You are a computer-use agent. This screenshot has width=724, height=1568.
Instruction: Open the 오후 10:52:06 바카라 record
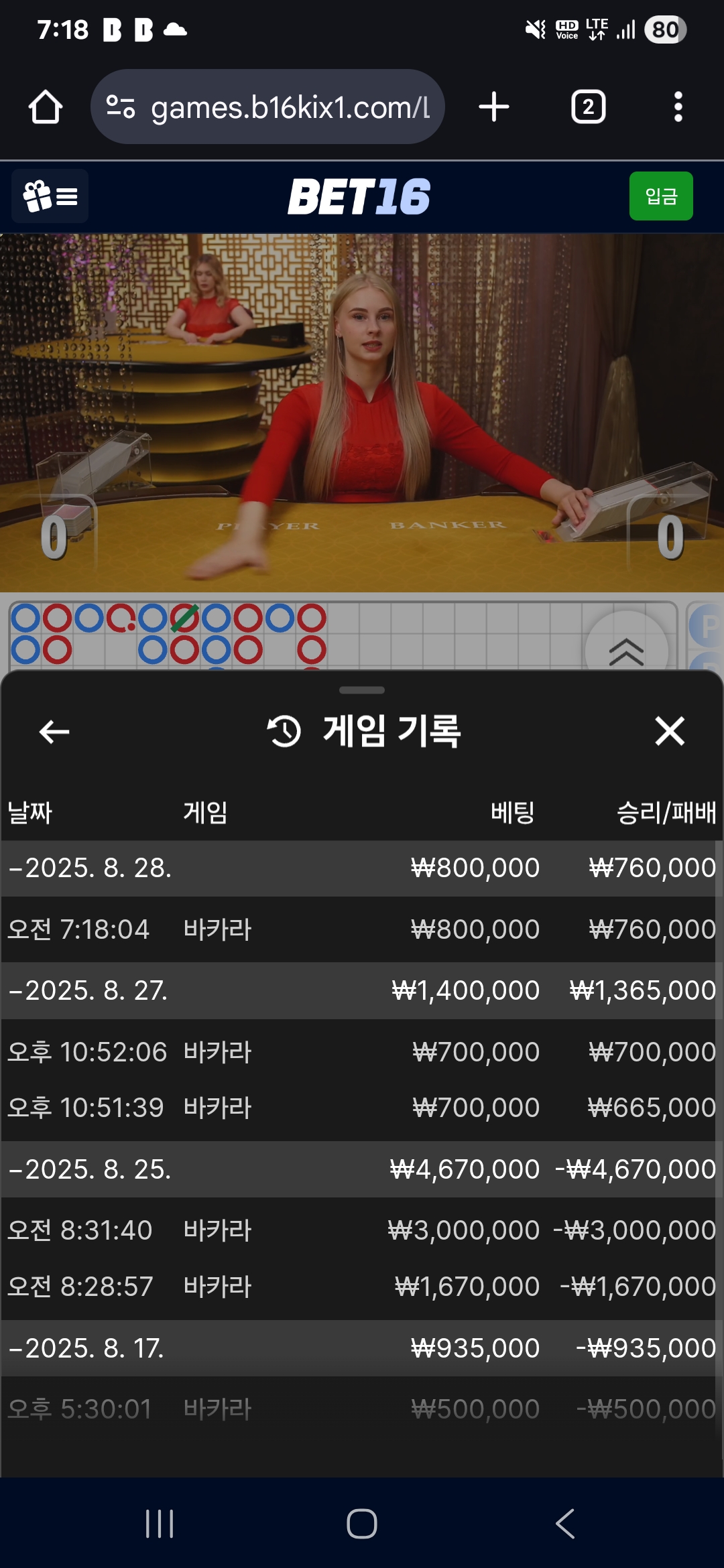362,1053
